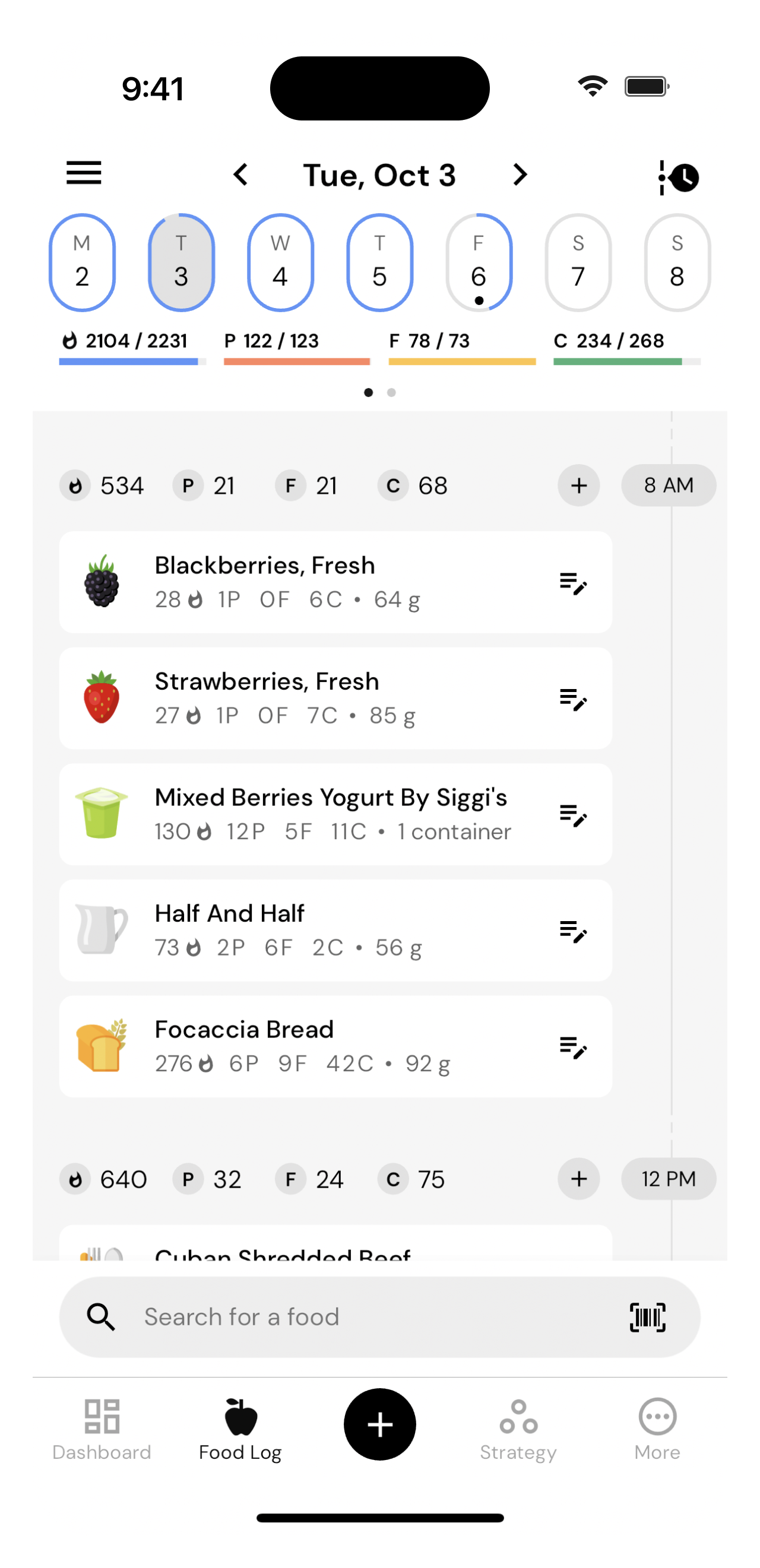Select Friday the 6th in day strip

coord(479,262)
